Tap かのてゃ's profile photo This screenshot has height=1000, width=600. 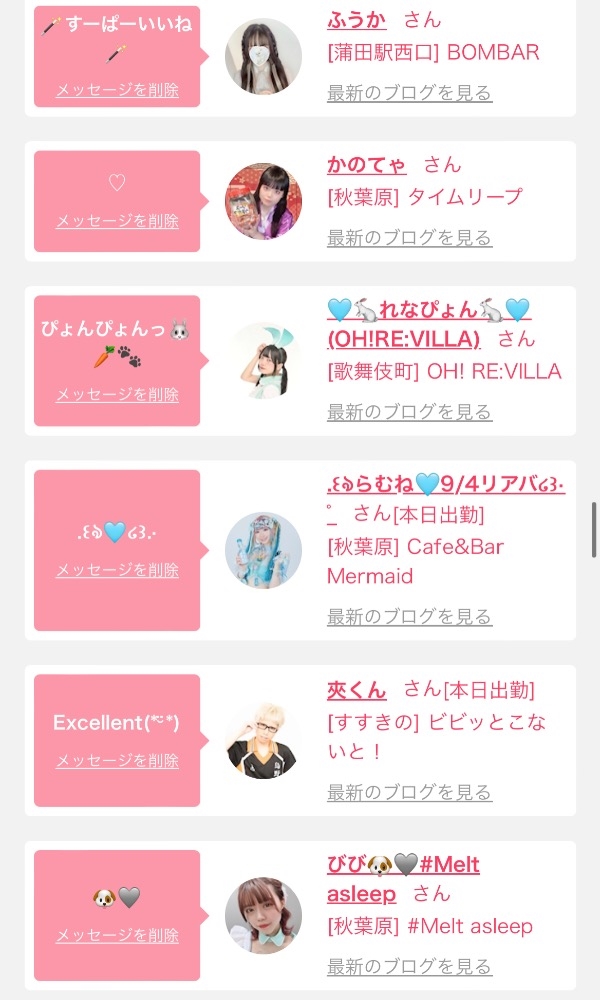263,201
